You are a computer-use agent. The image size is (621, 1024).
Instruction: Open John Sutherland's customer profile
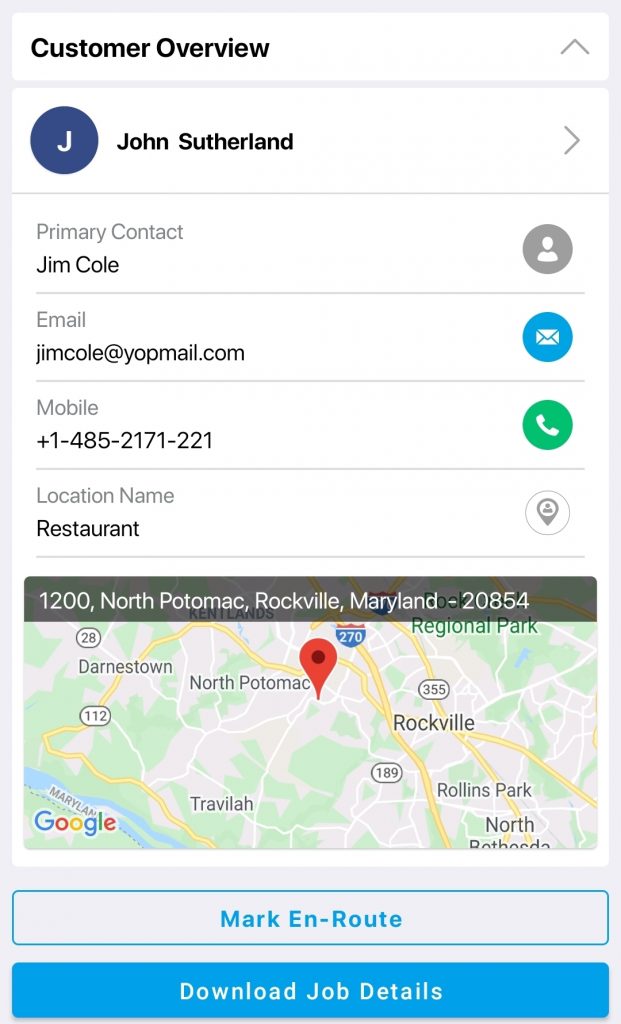(x=571, y=141)
